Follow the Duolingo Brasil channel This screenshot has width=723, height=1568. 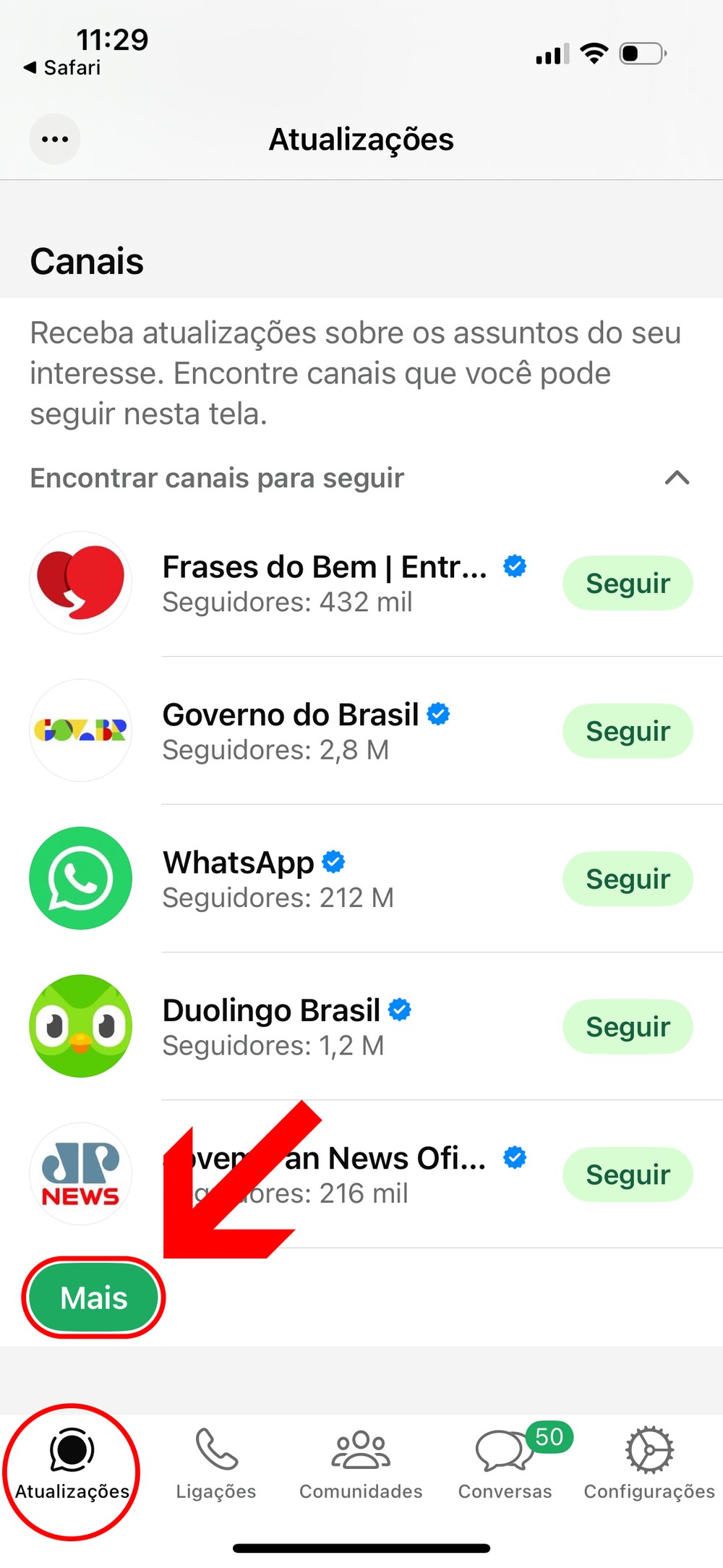pyautogui.click(x=627, y=1026)
